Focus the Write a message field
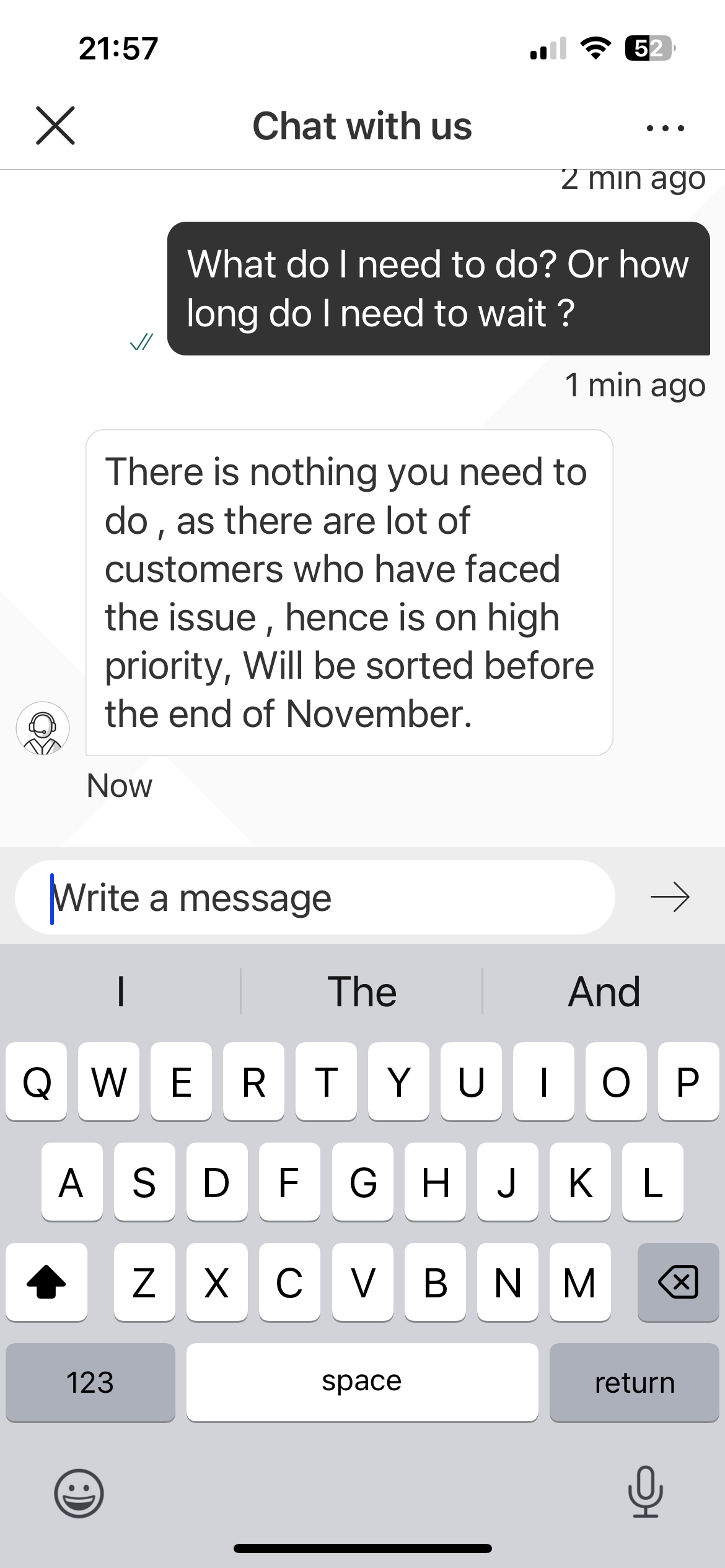 tap(315, 897)
